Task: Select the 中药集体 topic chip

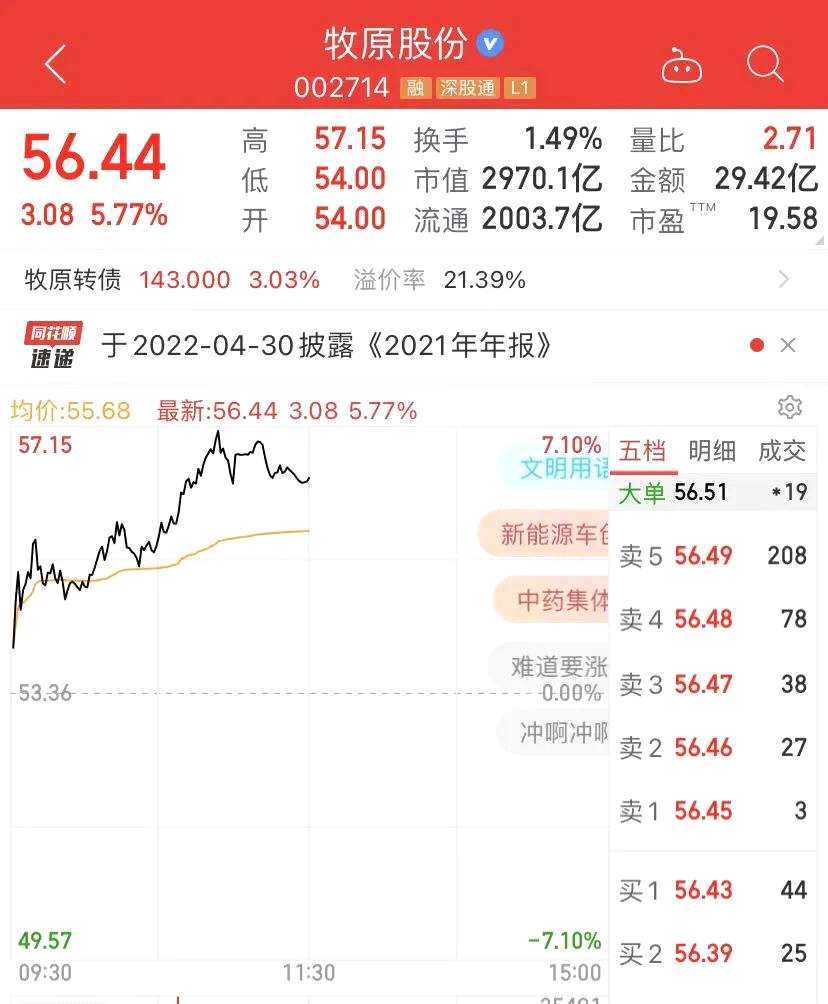Action: click(x=558, y=600)
